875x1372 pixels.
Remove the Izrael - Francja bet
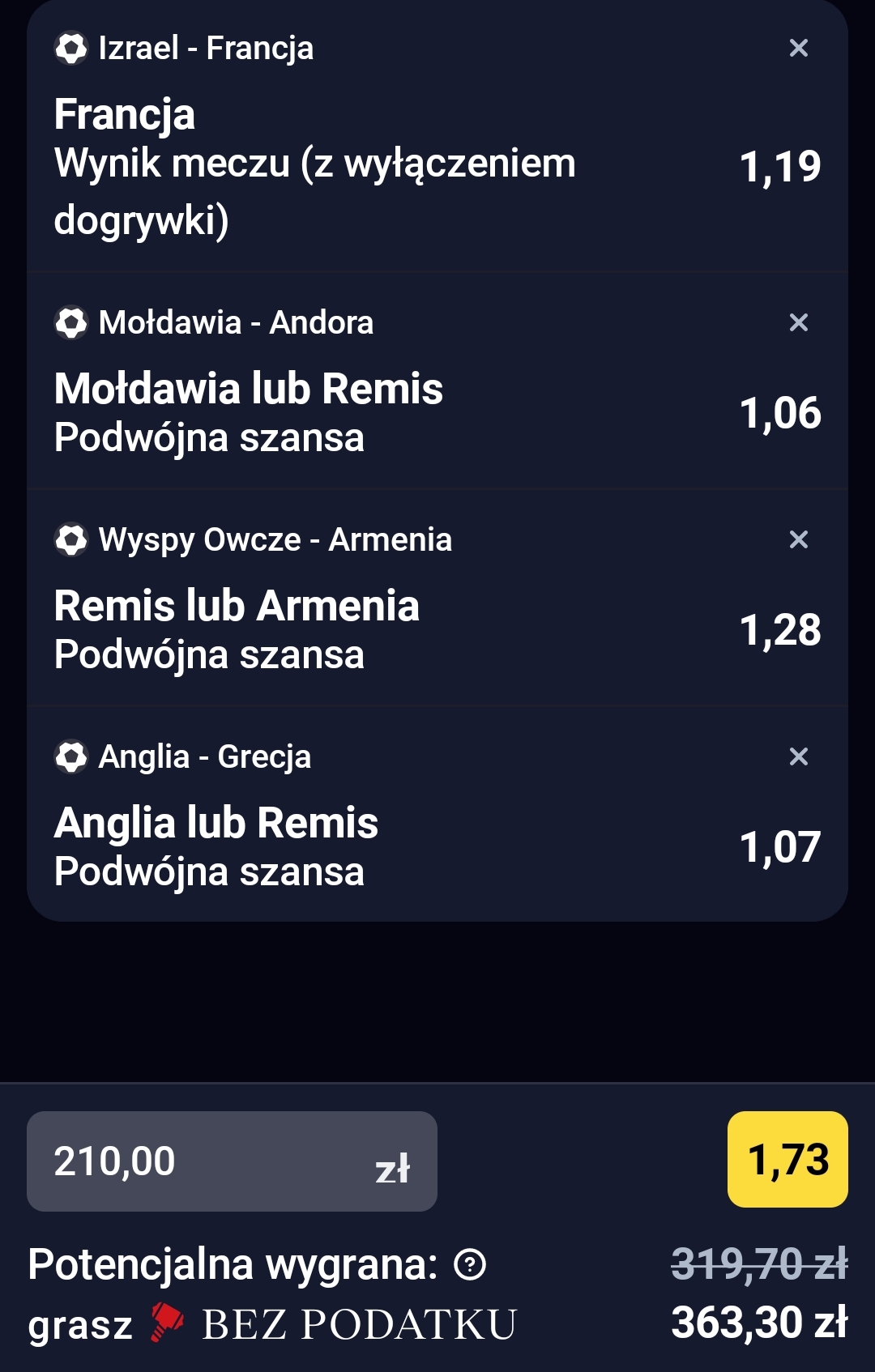point(799,49)
